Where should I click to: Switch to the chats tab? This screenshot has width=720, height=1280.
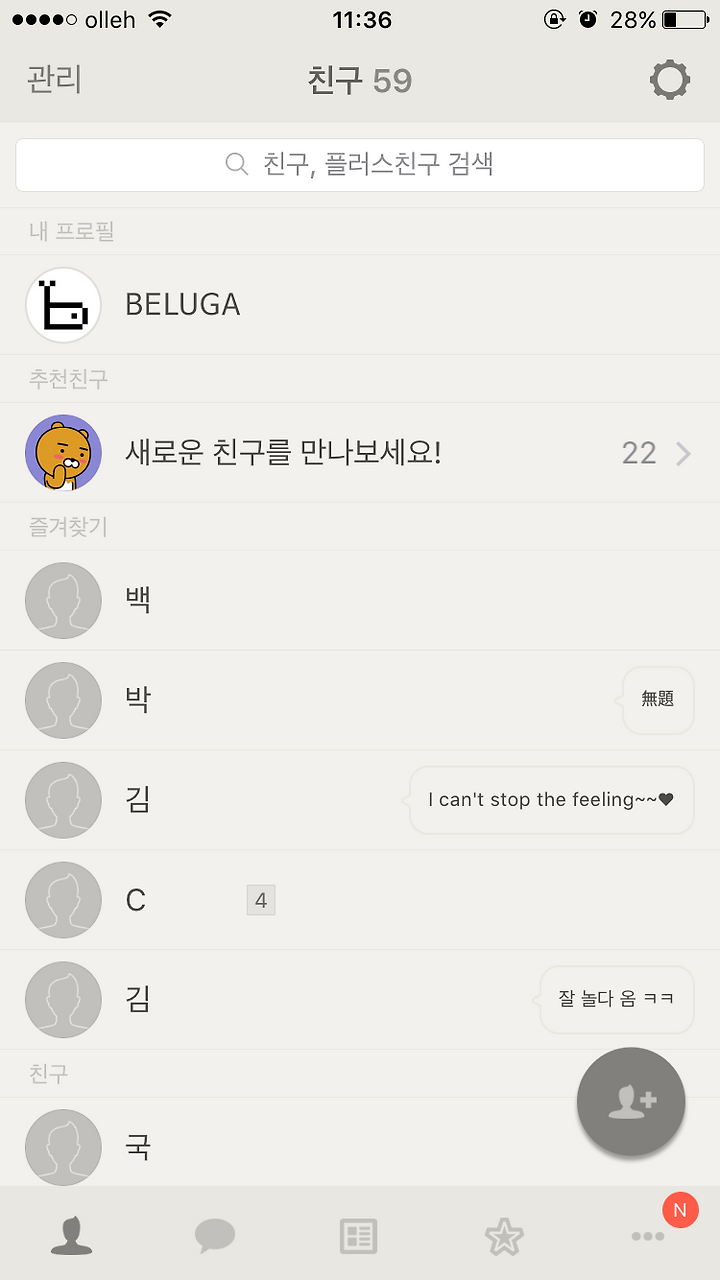(216, 1236)
